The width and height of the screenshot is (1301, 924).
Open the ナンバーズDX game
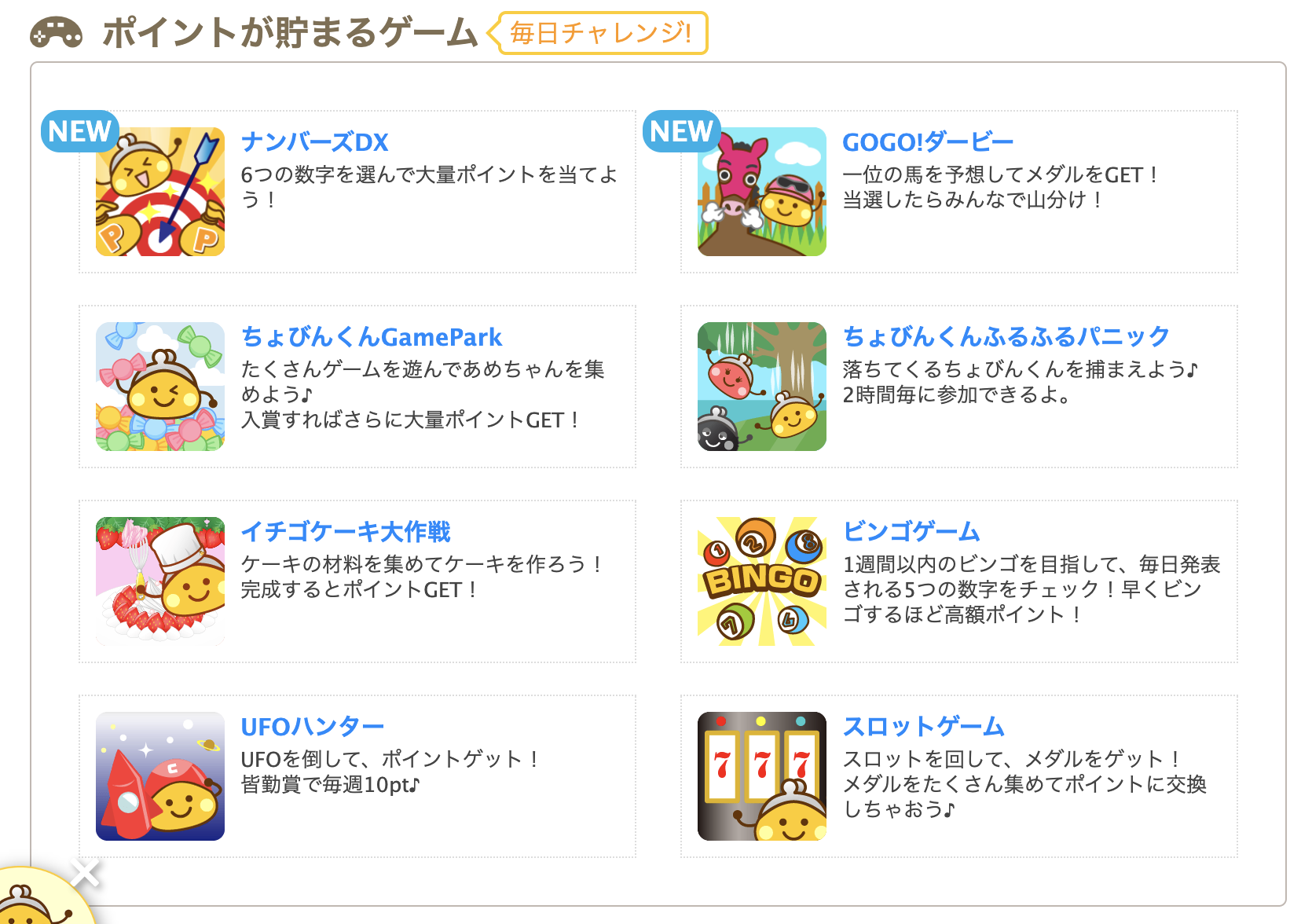pyautogui.click(x=314, y=142)
